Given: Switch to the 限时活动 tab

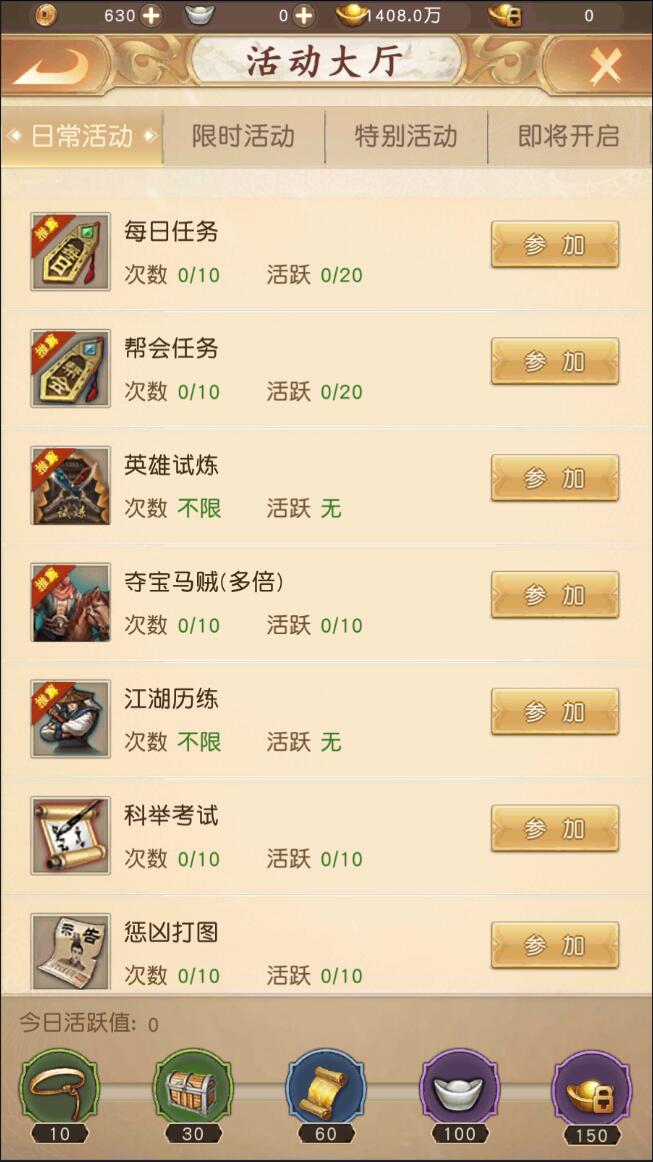Looking at the screenshot, I should click(243, 137).
